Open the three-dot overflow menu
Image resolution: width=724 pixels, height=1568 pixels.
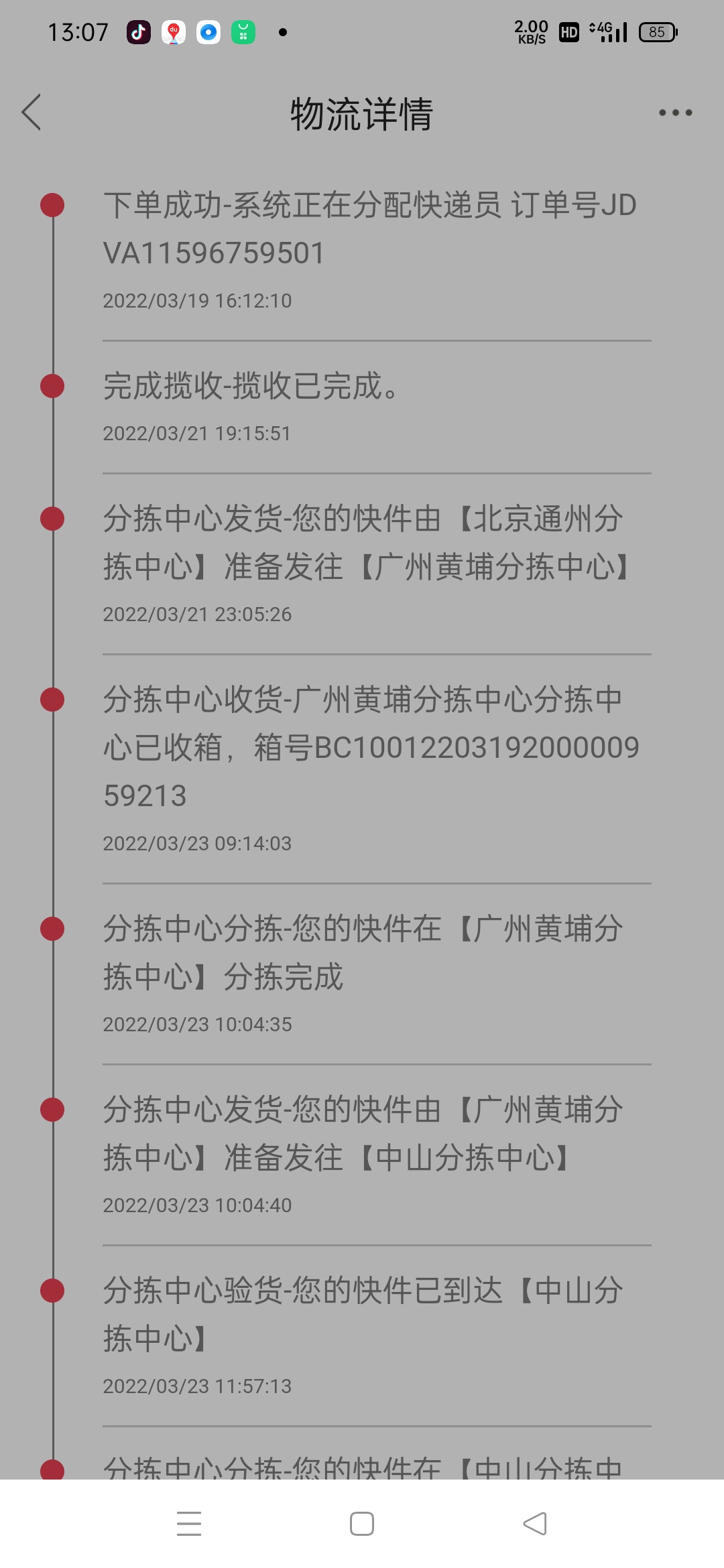tap(675, 113)
